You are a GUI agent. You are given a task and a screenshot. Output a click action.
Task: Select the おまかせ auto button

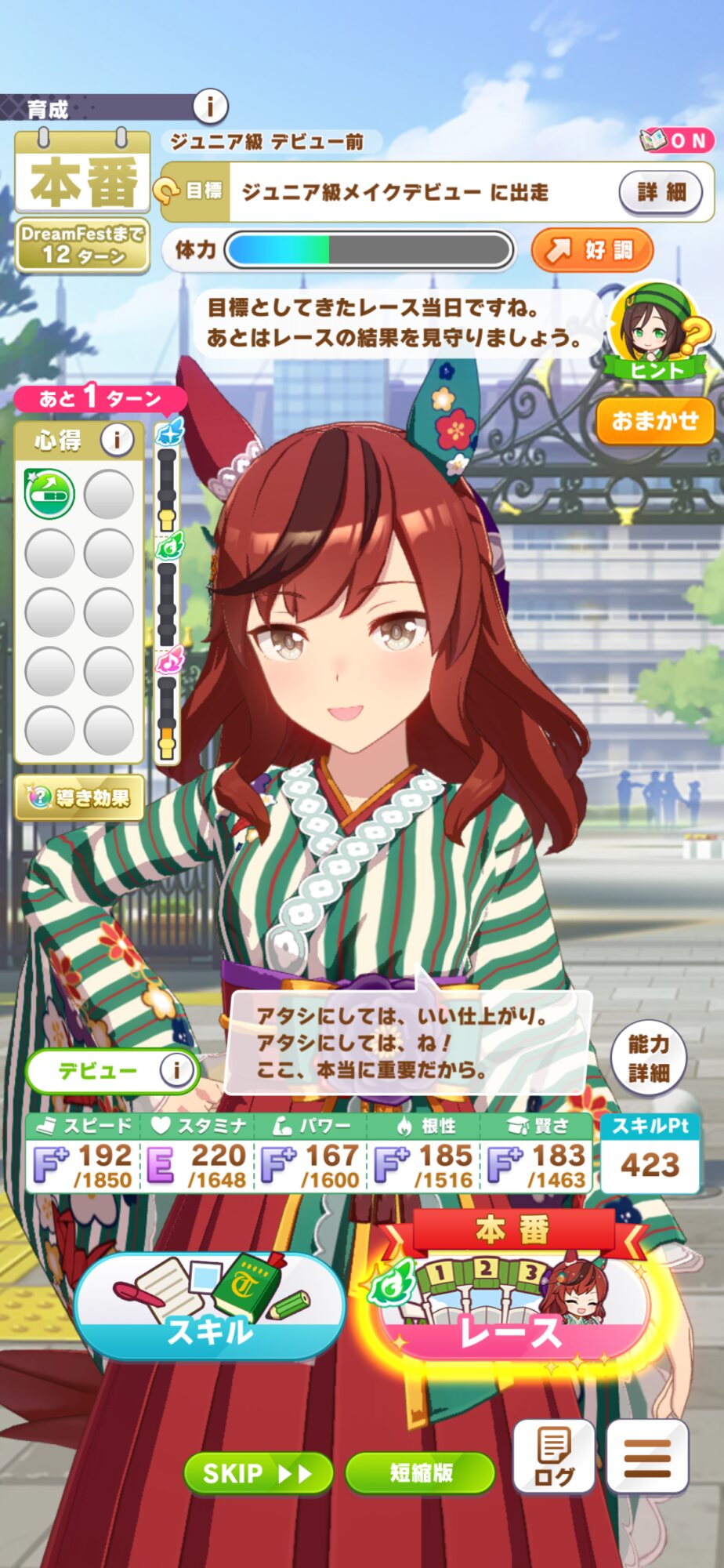pyautogui.click(x=655, y=421)
